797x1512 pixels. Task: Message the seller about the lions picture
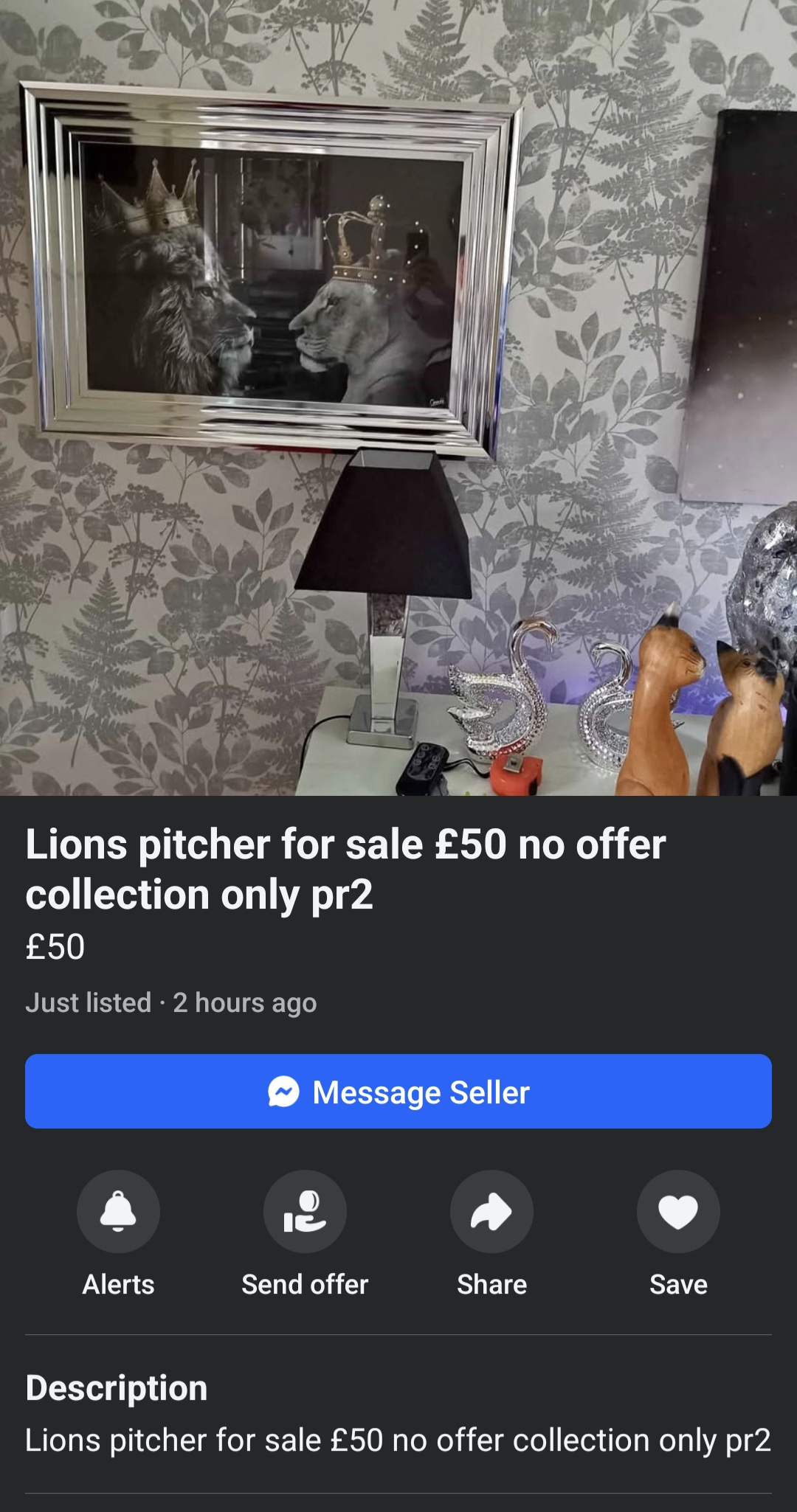pos(398,1091)
